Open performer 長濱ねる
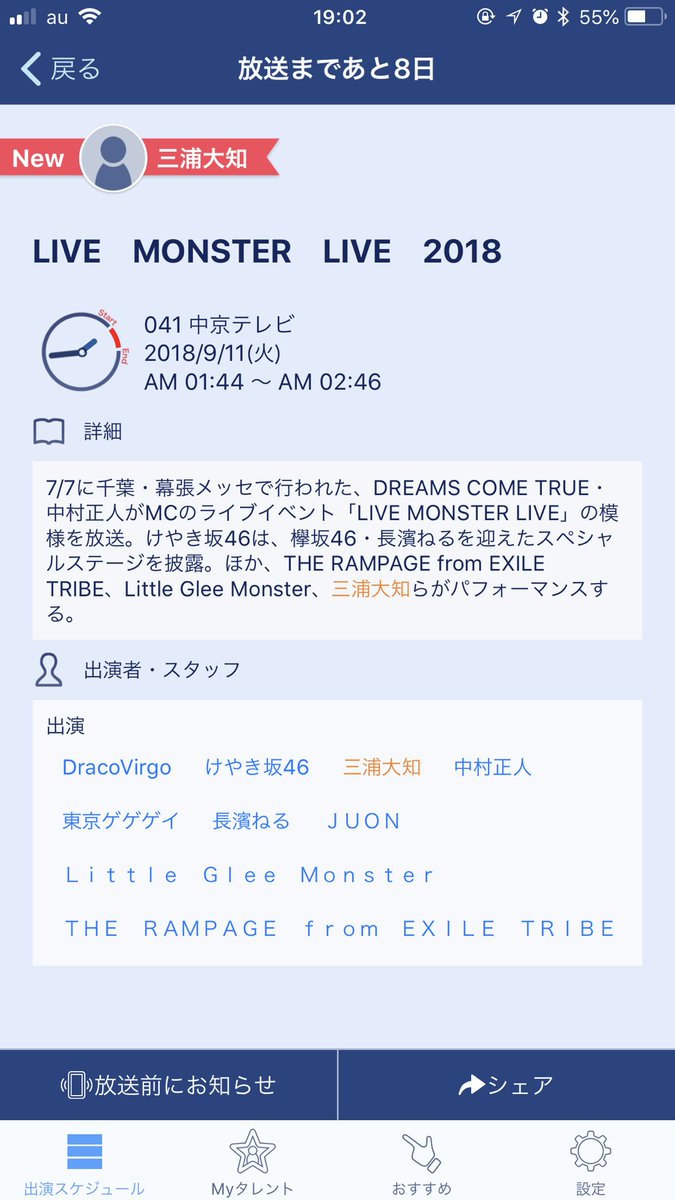 pyautogui.click(x=252, y=821)
